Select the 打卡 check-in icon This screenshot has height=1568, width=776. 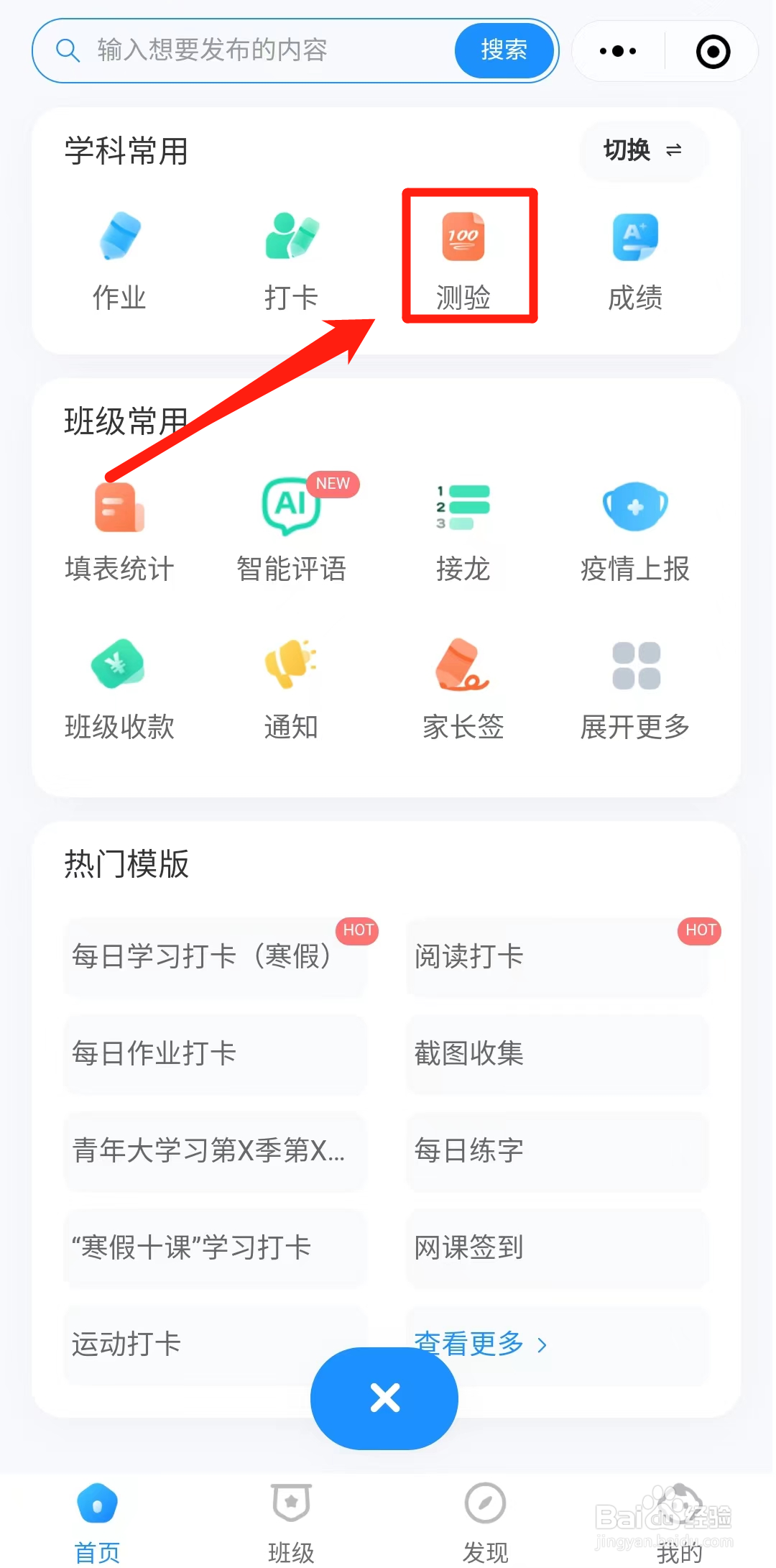(x=290, y=259)
